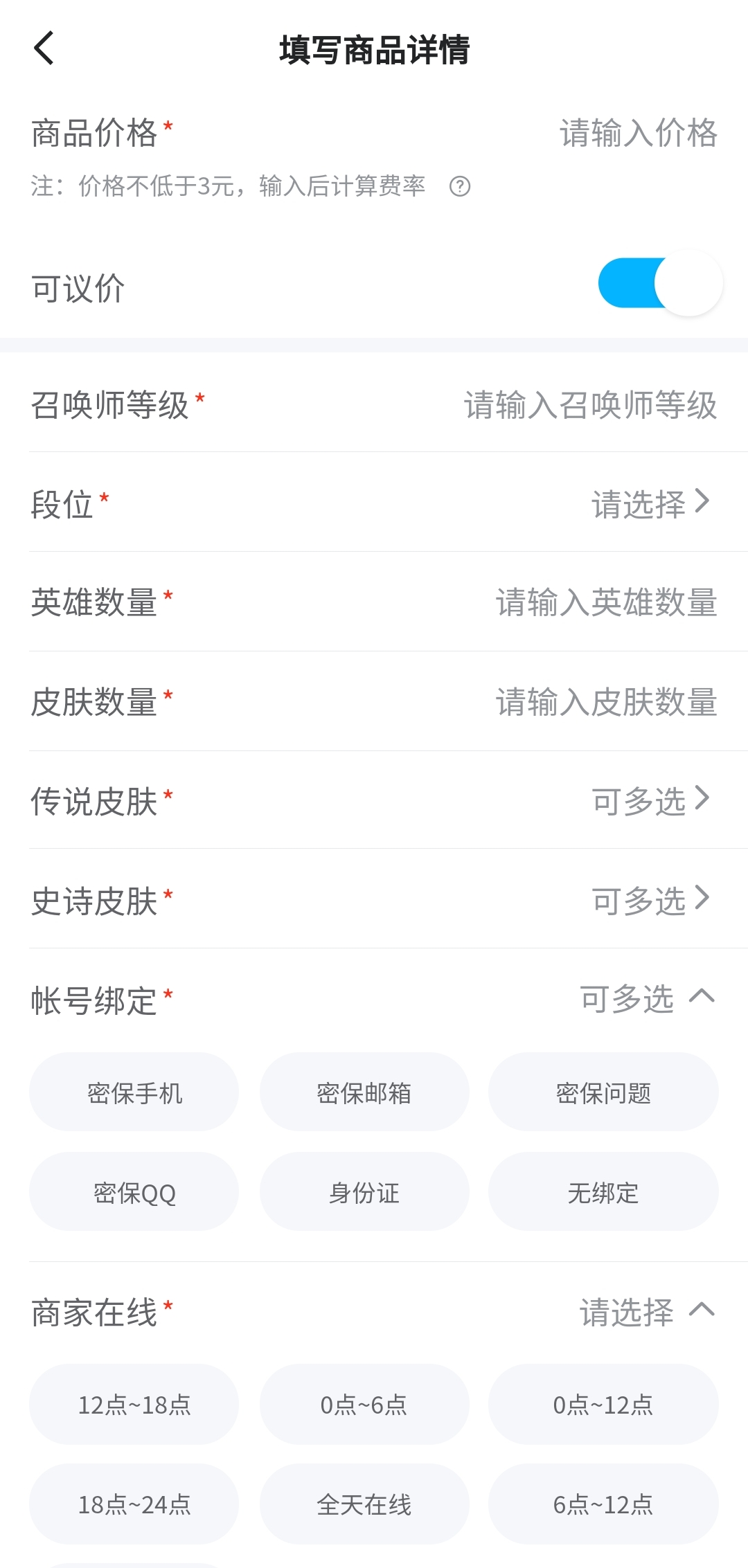
Task: Open the fee rate help icon
Action: click(x=460, y=186)
